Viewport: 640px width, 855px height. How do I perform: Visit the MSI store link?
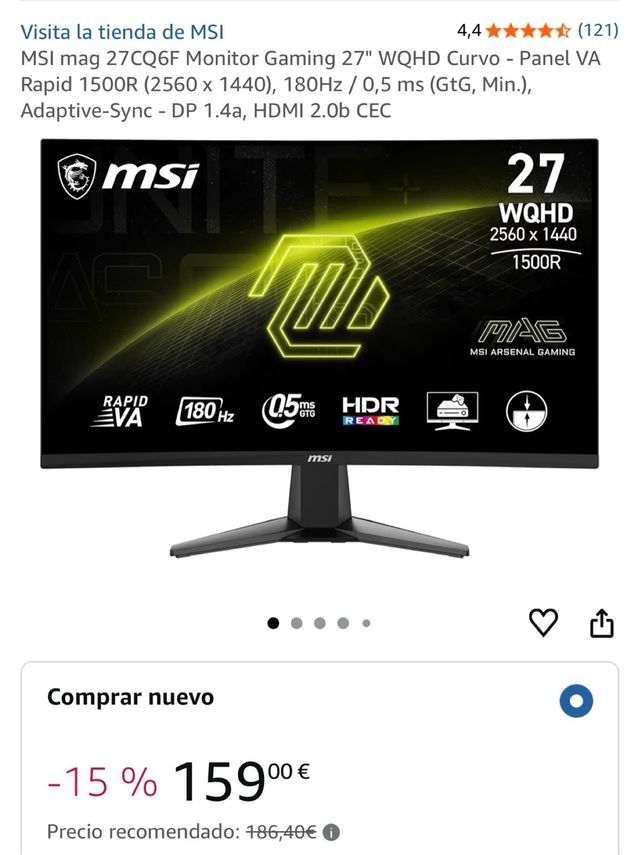point(122,31)
